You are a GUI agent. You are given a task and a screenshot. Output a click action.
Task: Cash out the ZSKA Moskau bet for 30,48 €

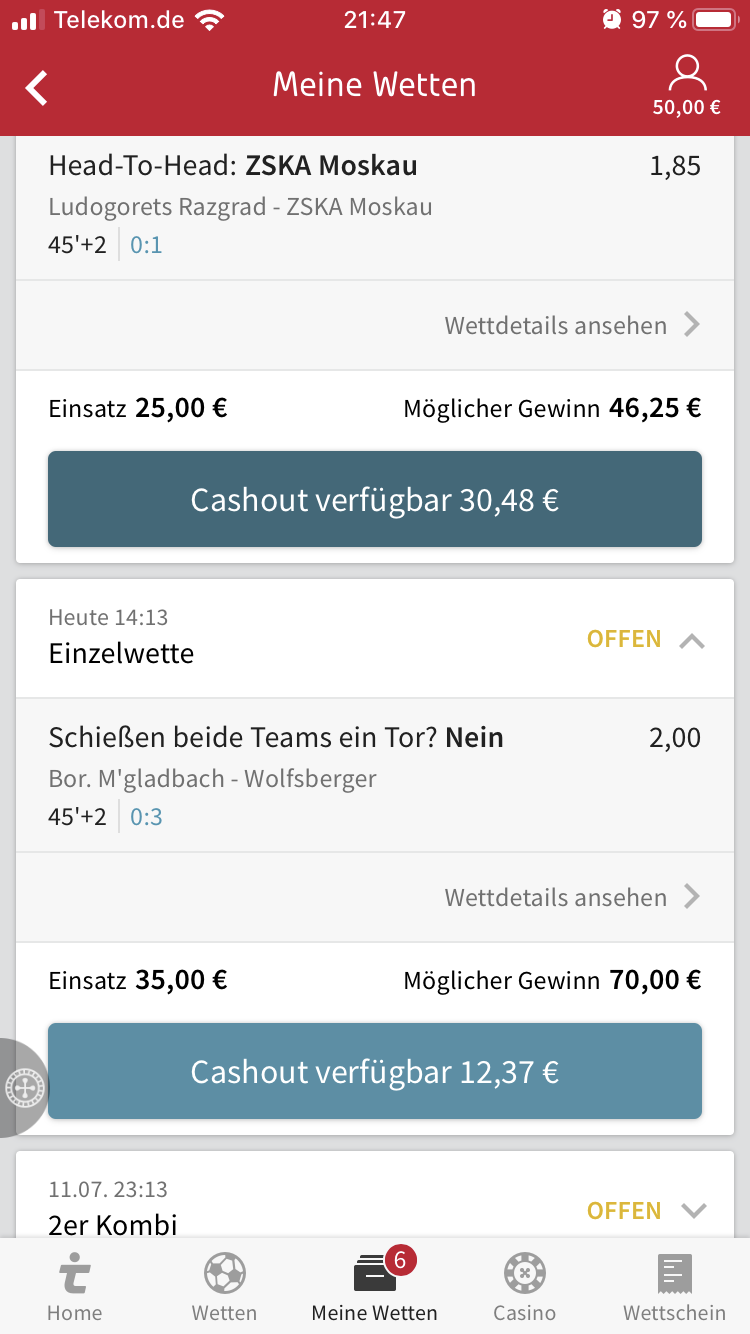coord(375,499)
